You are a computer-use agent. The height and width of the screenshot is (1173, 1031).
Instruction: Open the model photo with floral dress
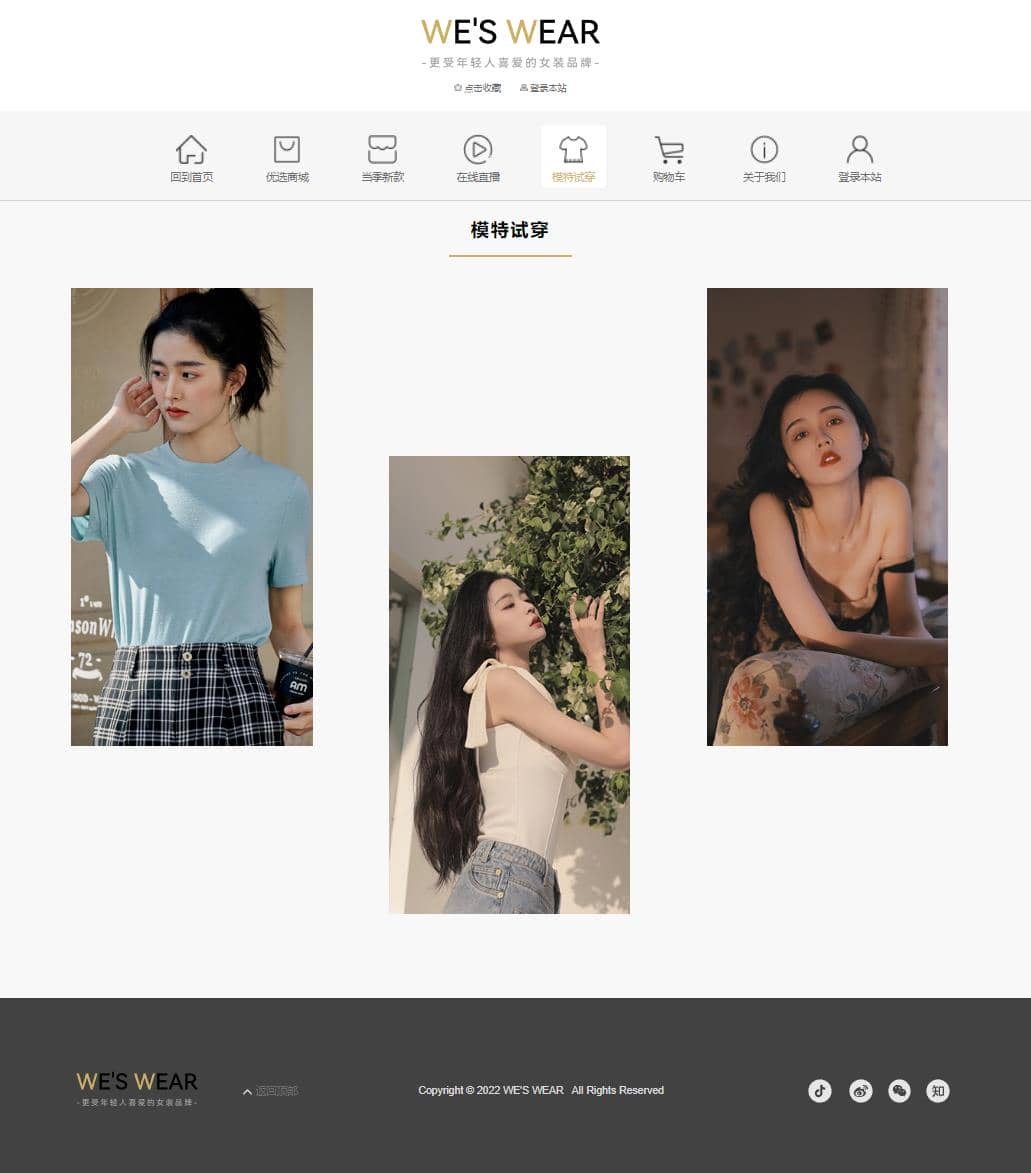[827, 516]
